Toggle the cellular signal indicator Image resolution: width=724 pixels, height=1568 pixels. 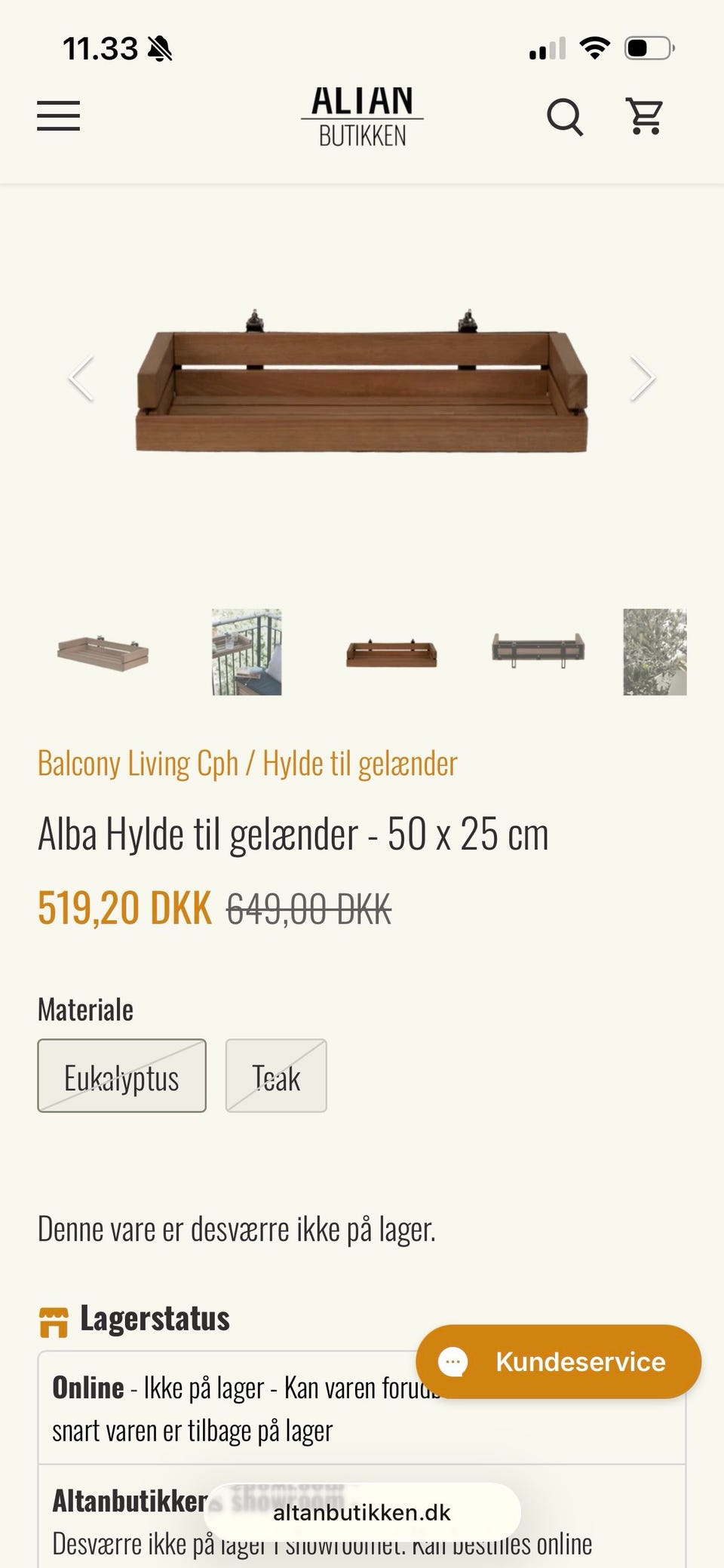tap(548, 47)
